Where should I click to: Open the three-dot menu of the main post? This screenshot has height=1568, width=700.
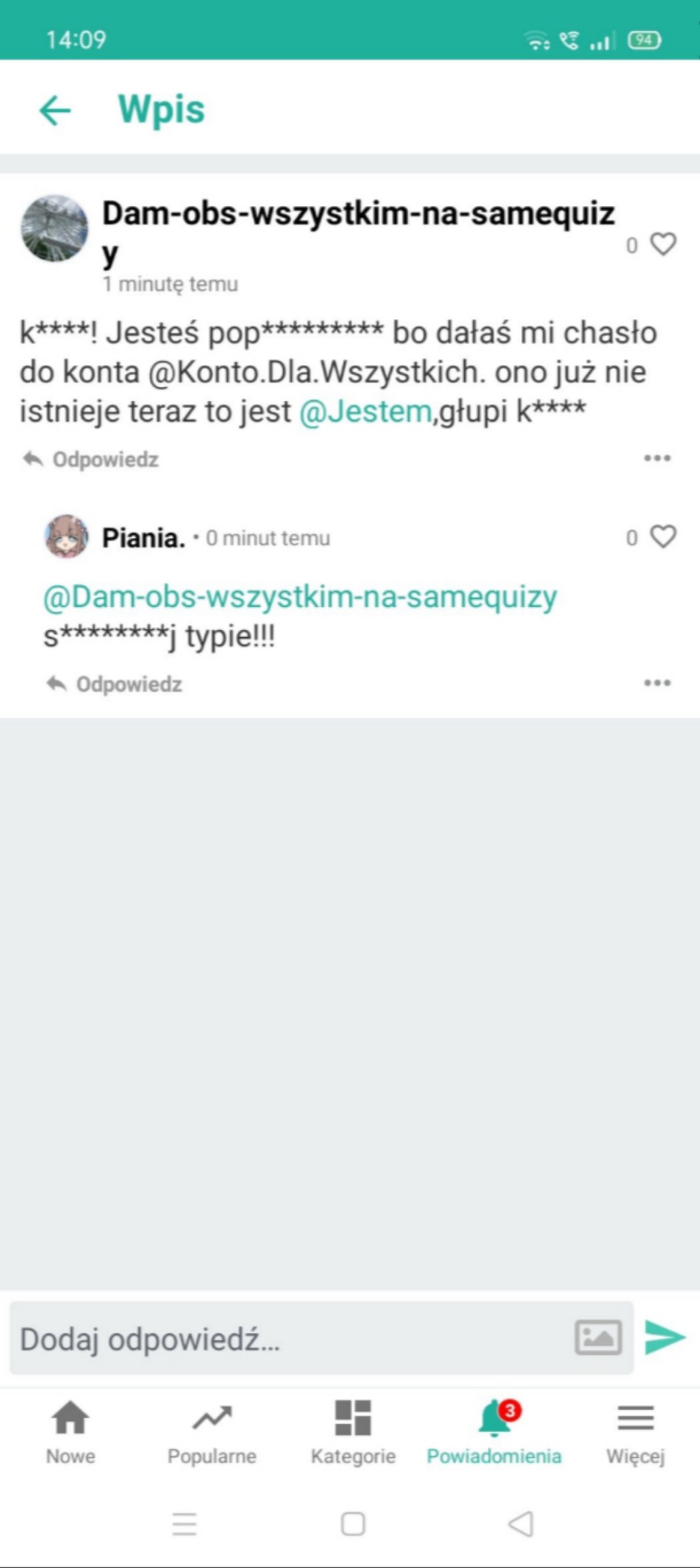(657, 458)
